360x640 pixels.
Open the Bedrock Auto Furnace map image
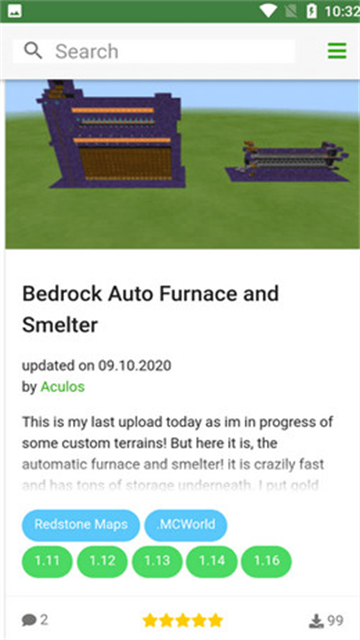tap(182, 164)
